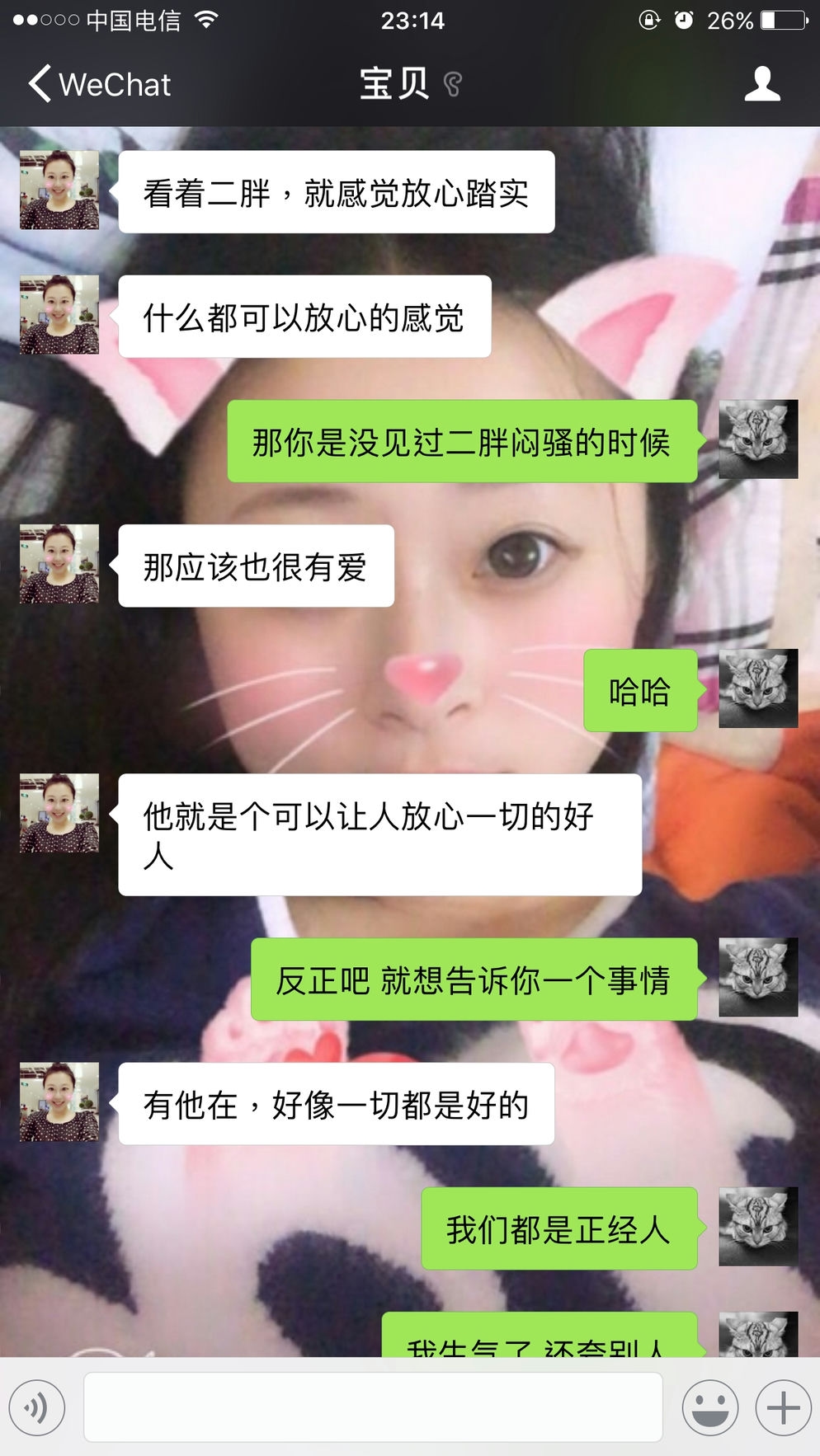Screen dimensions: 820x1456
Task: Switch to voice message input
Action: pyautogui.click(x=37, y=1407)
